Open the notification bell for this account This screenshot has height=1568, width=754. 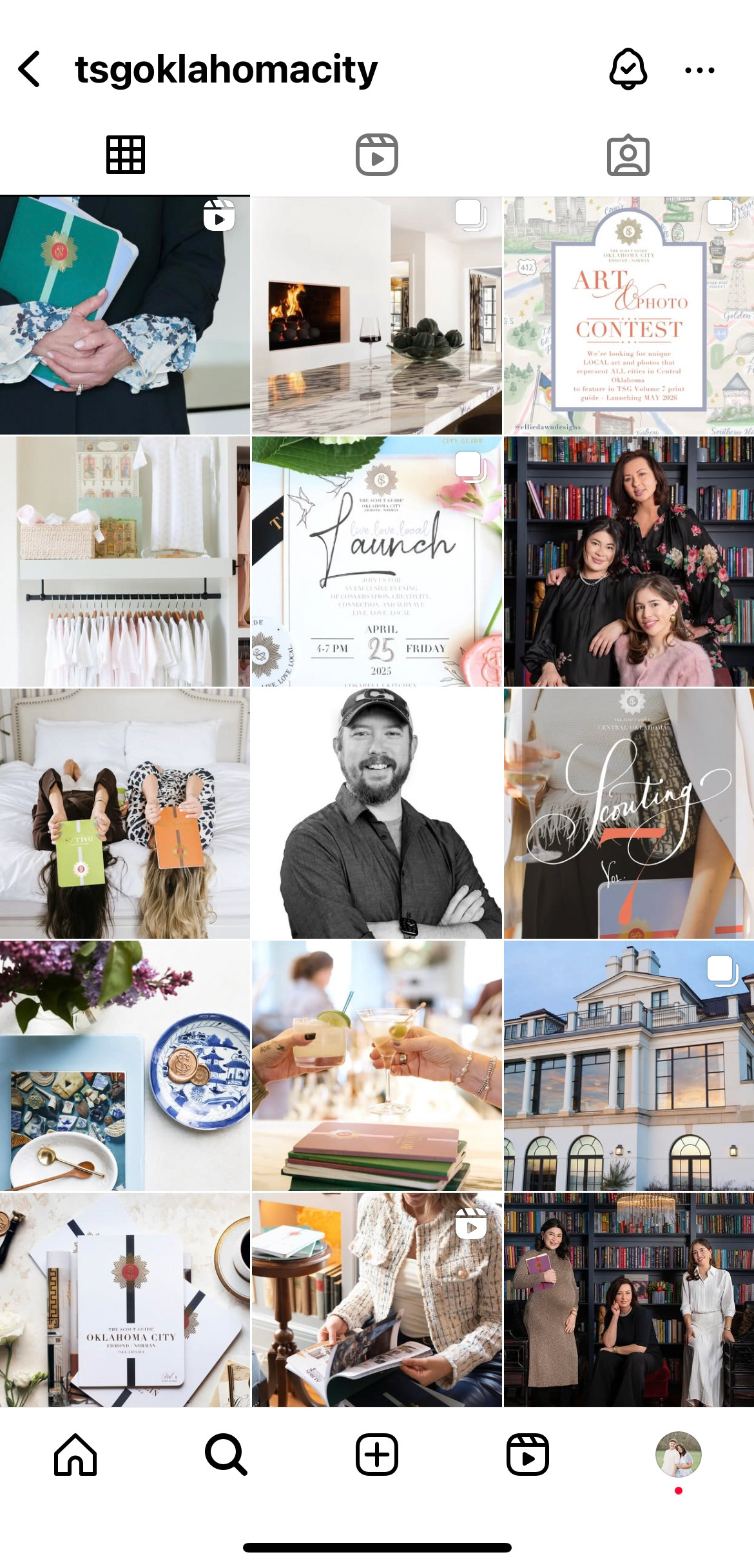click(628, 69)
